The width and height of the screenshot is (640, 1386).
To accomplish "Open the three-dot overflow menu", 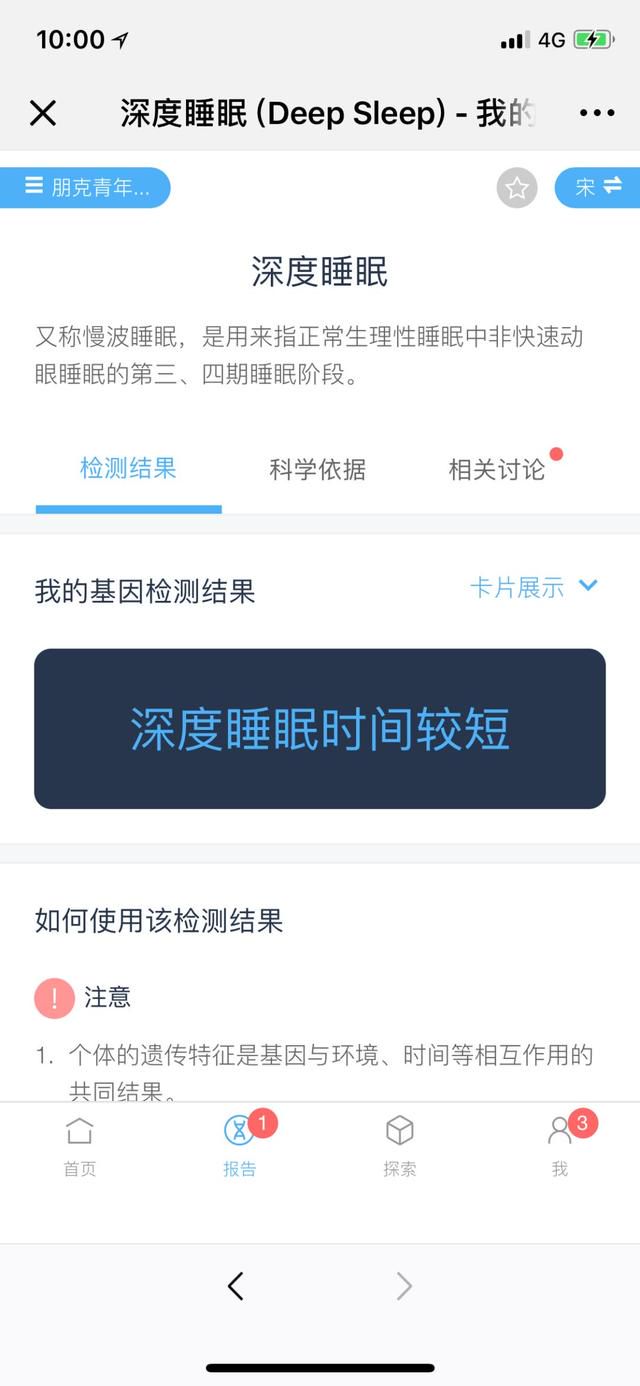I will (597, 113).
